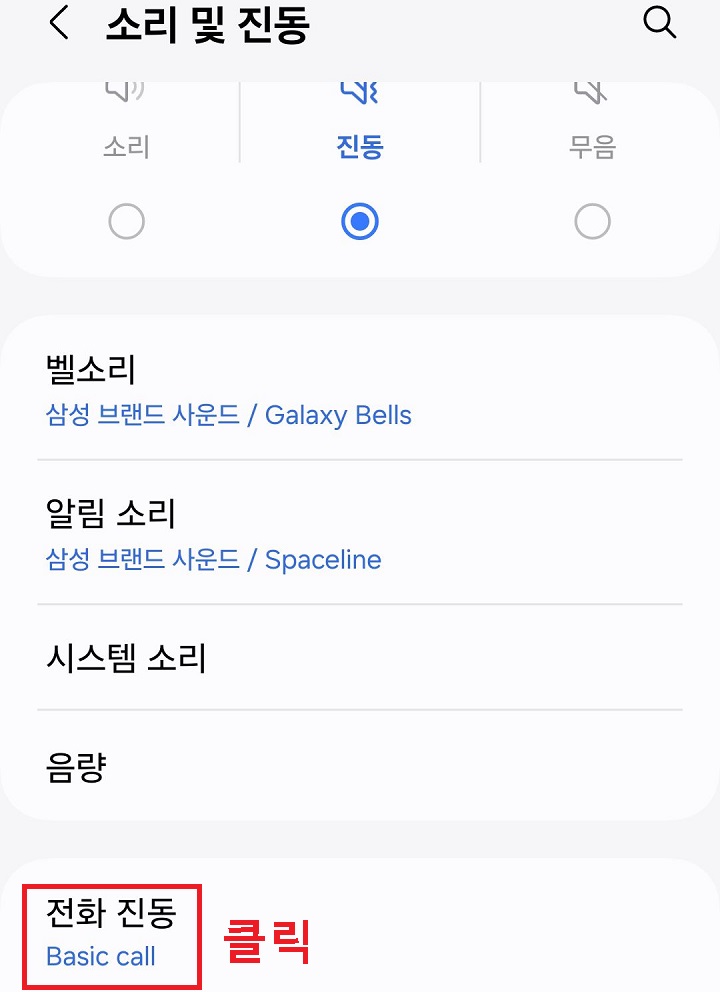
Task: Tap the 진동 mode tab label
Action: pos(360,146)
